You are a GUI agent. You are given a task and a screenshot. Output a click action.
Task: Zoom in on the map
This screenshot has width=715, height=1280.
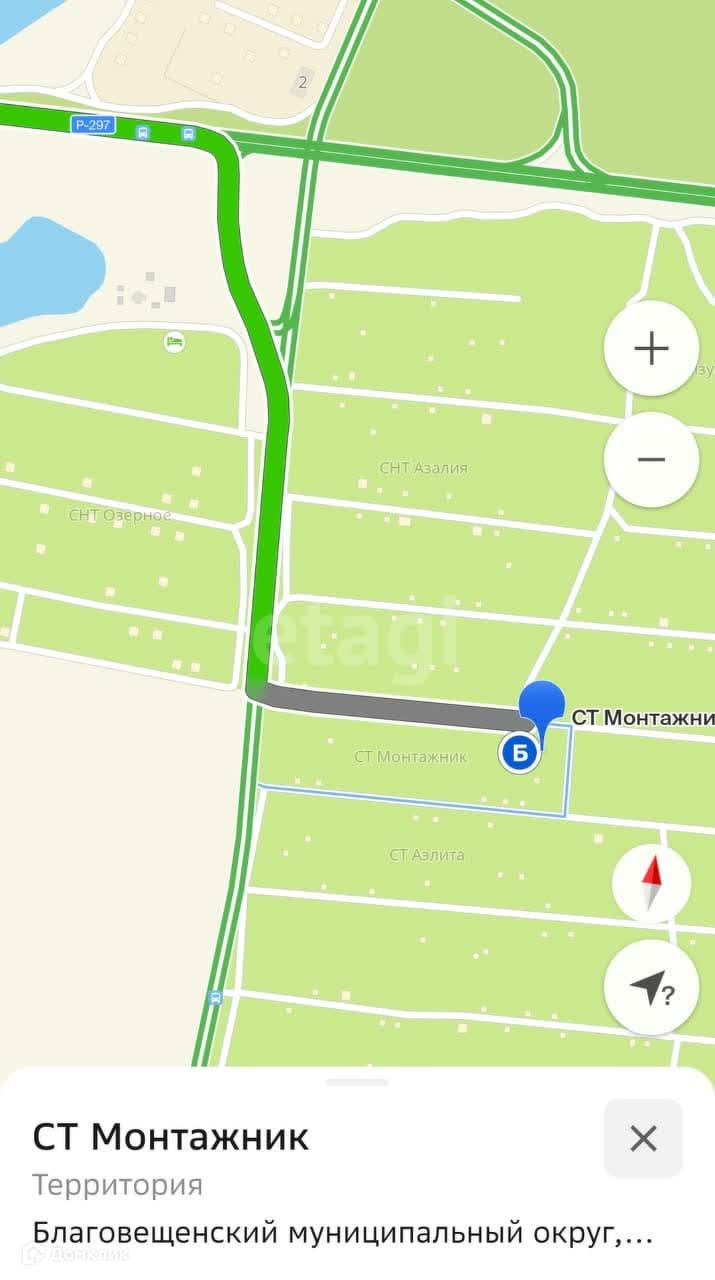(651, 349)
